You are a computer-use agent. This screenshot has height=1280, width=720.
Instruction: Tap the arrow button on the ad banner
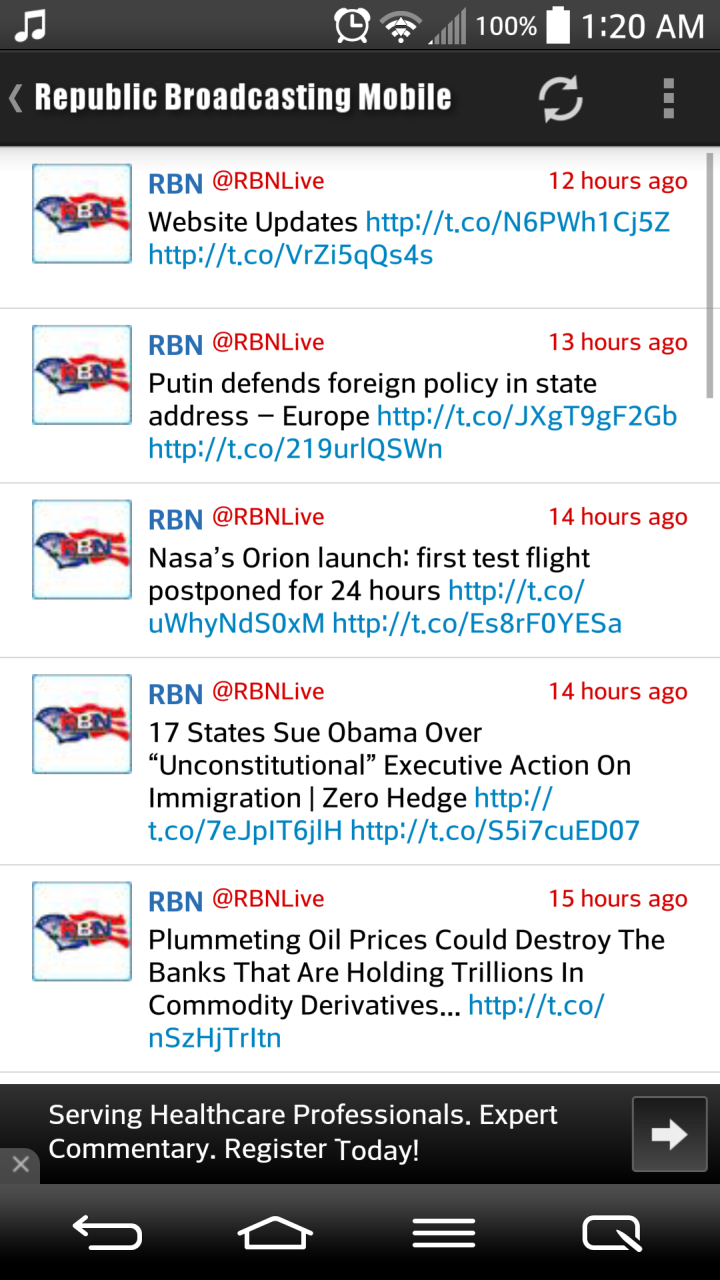668,1133
